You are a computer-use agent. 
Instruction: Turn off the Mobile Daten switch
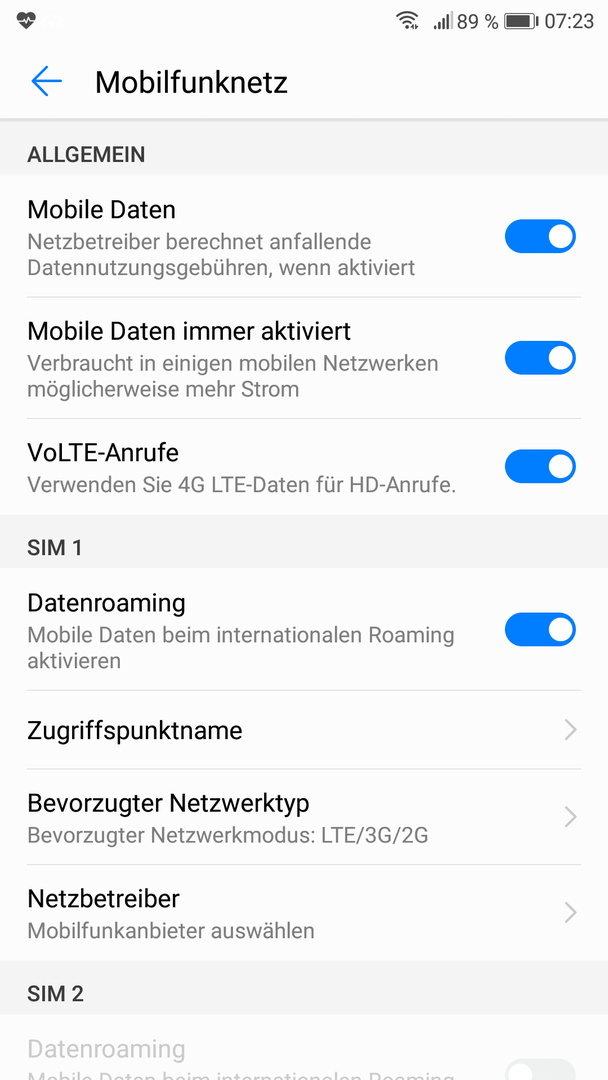pos(540,236)
